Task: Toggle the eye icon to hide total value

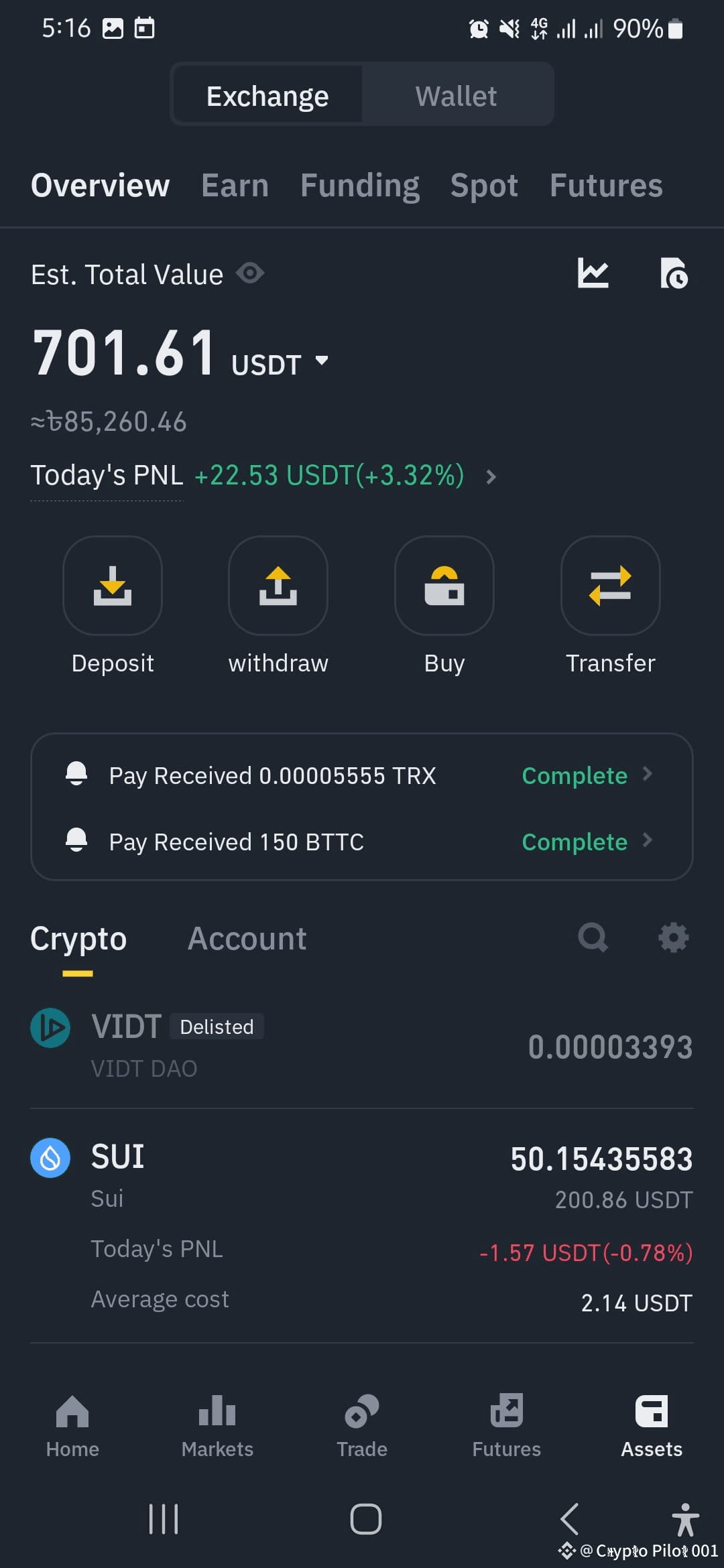Action: point(249,273)
